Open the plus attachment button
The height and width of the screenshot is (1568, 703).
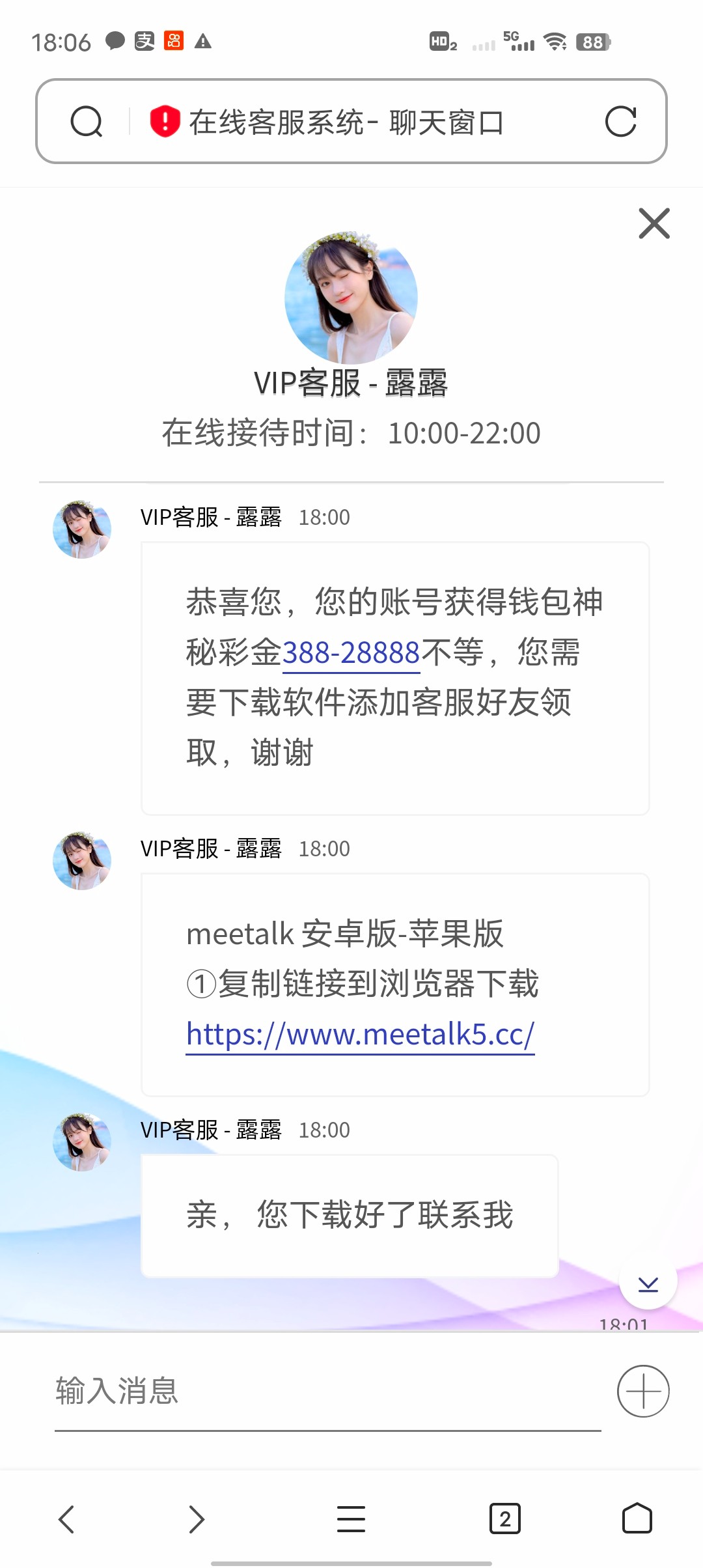pyautogui.click(x=643, y=1391)
